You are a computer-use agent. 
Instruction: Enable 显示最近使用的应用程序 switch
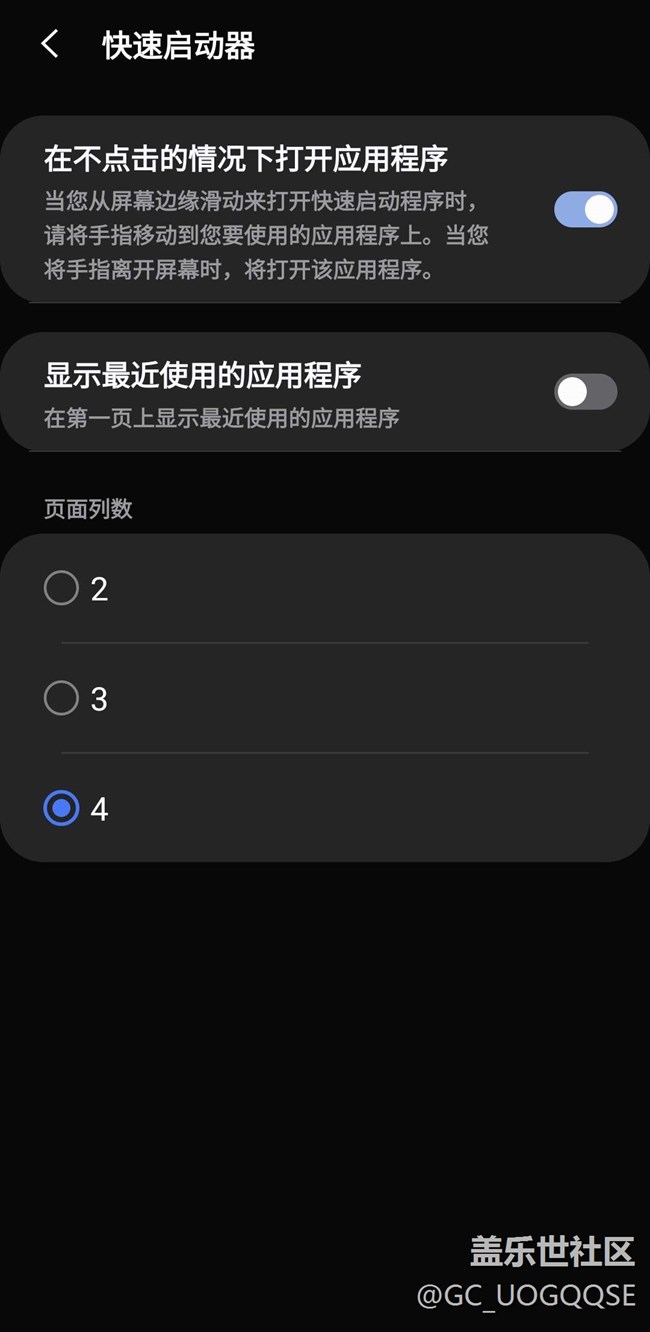pyautogui.click(x=585, y=392)
